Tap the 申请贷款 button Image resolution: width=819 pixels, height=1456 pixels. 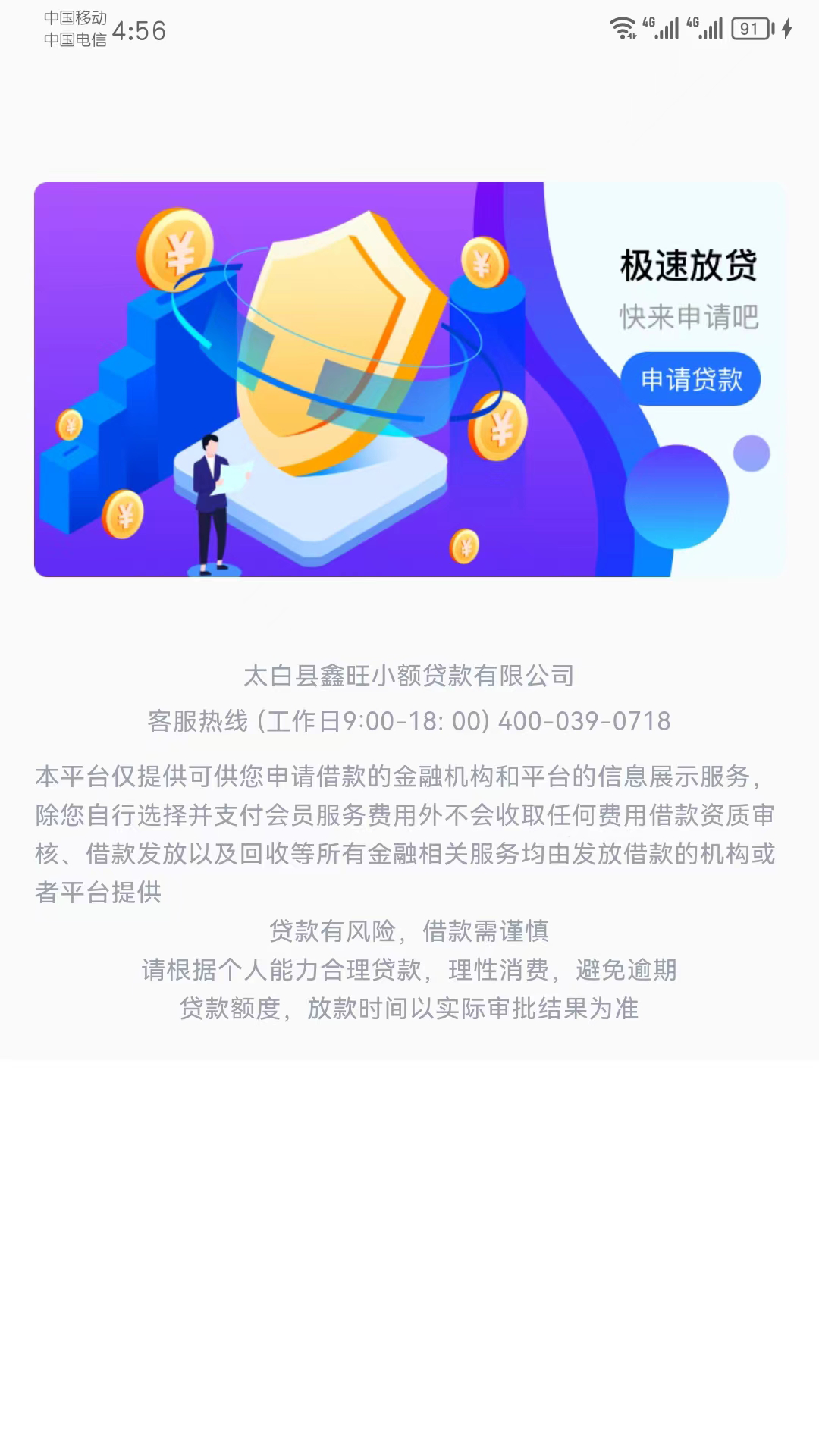tap(690, 379)
